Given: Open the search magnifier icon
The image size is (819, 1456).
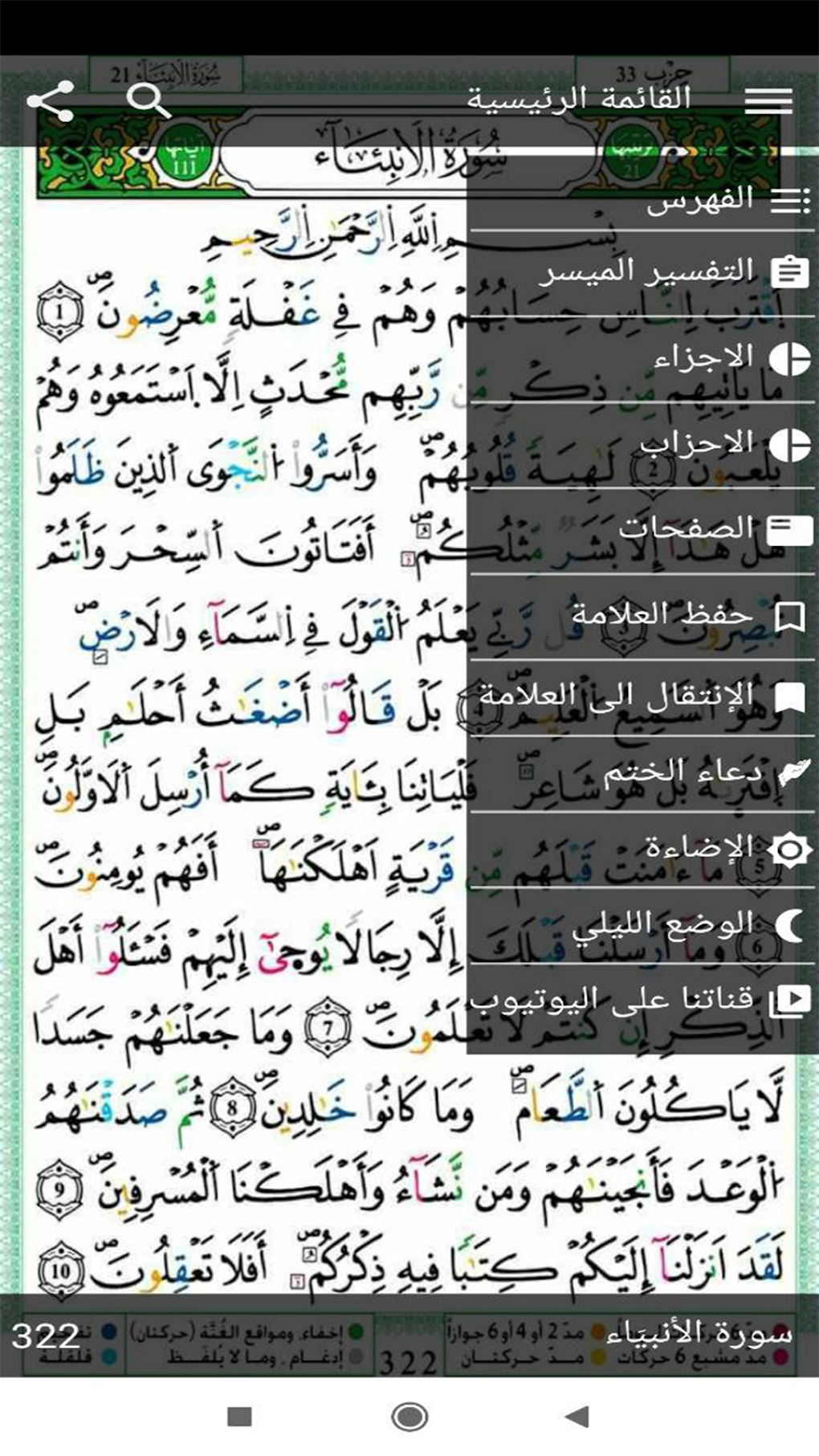Looking at the screenshot, I should pyautogui.click(x=149, y=100).
